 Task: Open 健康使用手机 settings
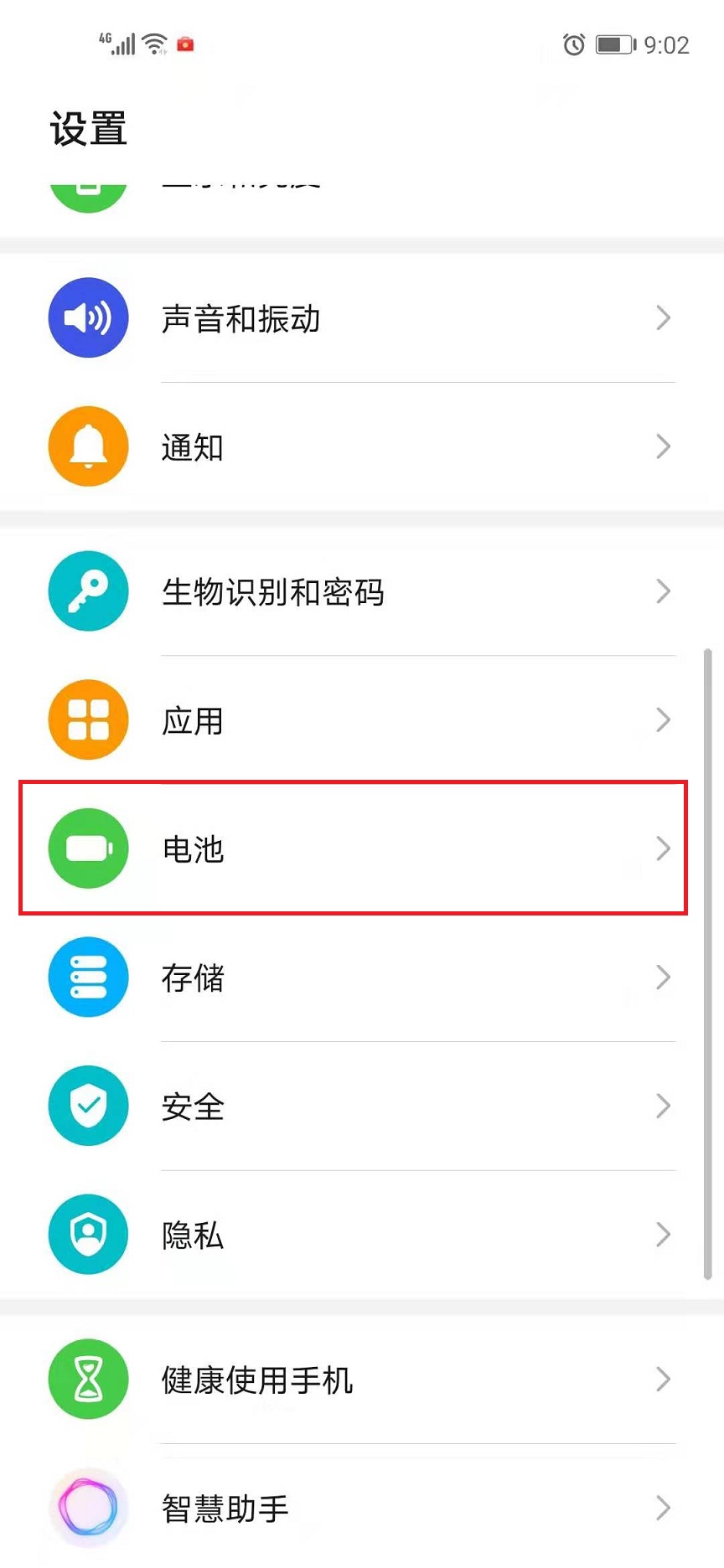click(x=360, y=1380)
